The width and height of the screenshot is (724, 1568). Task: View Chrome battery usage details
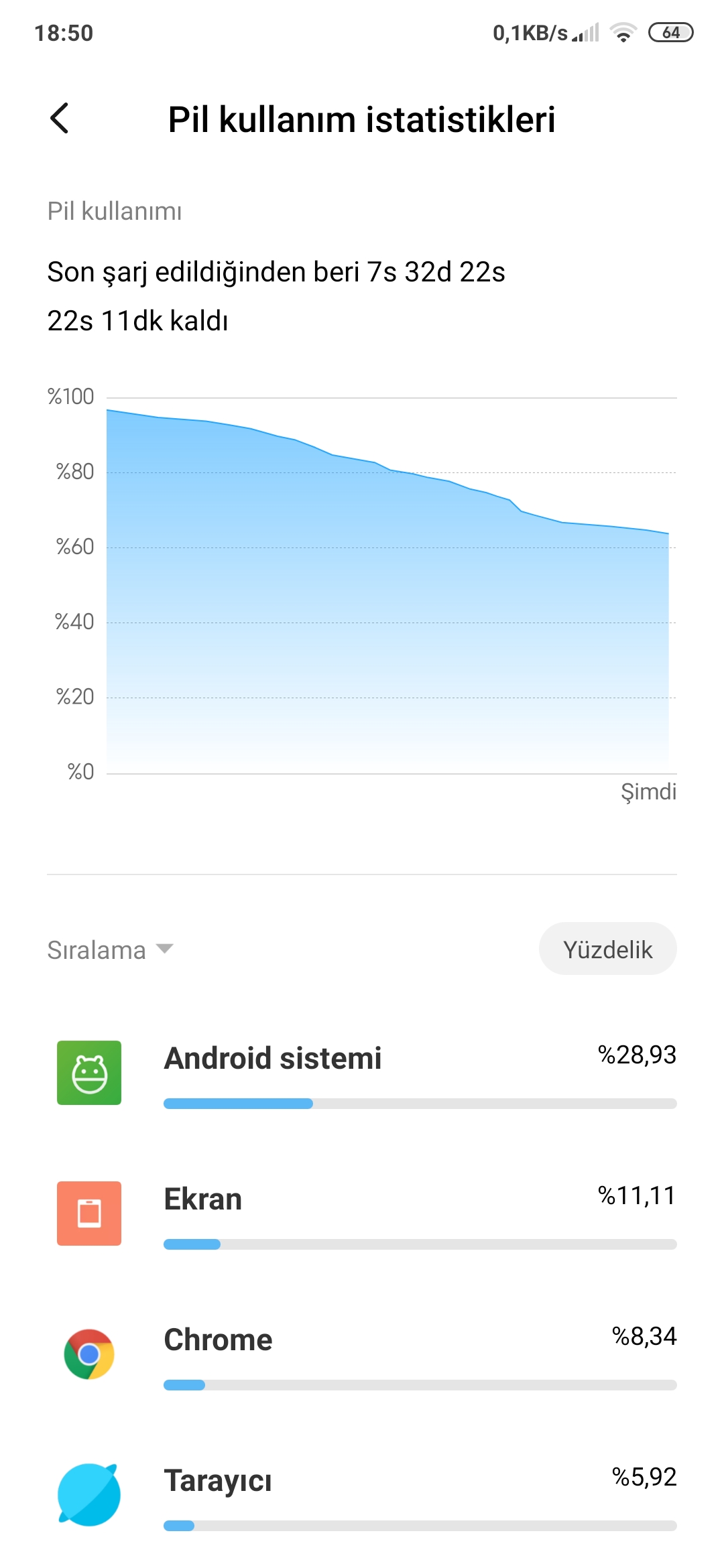[x=362, y=1355]
